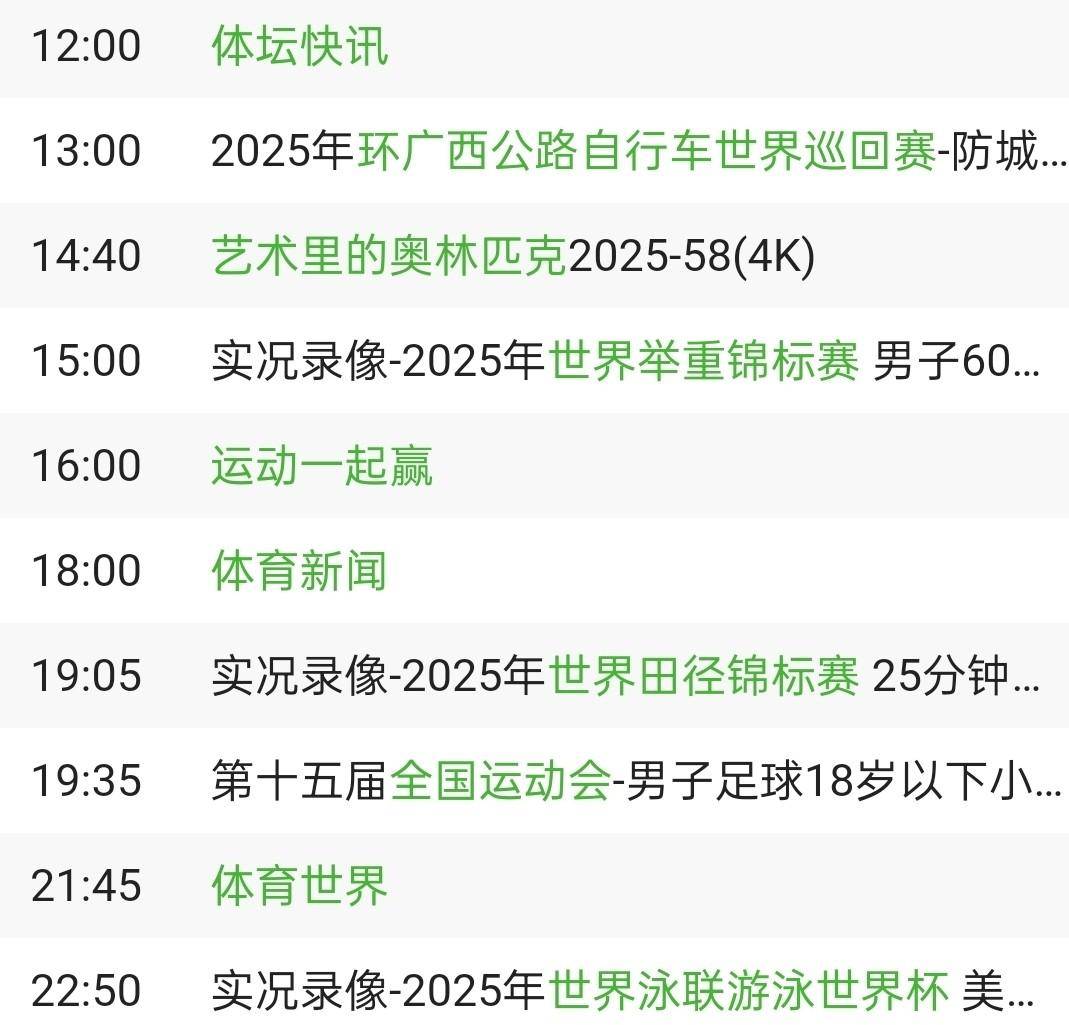Tap the 运动一起赢 program link

click(321, 467)
